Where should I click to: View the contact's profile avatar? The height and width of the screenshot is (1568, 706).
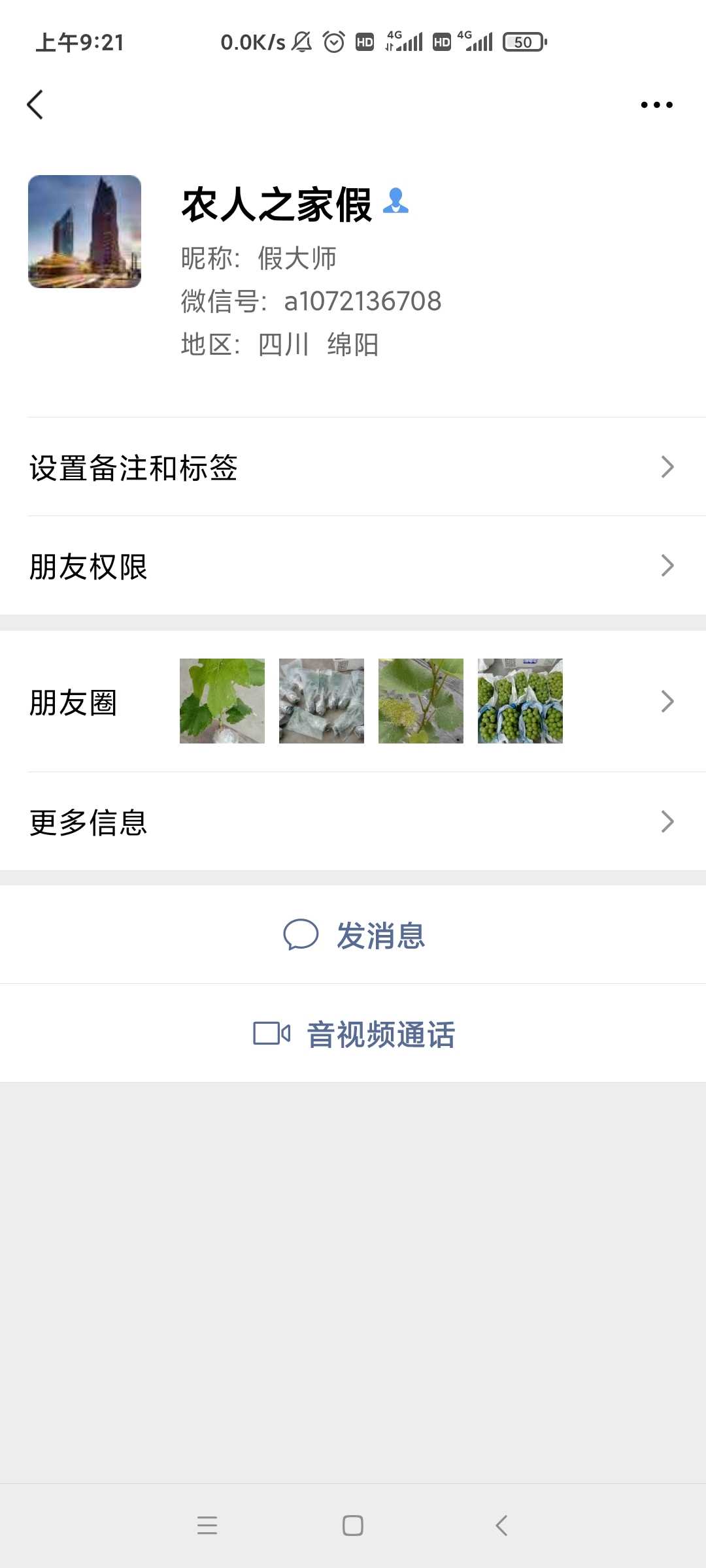click(84, 231)
